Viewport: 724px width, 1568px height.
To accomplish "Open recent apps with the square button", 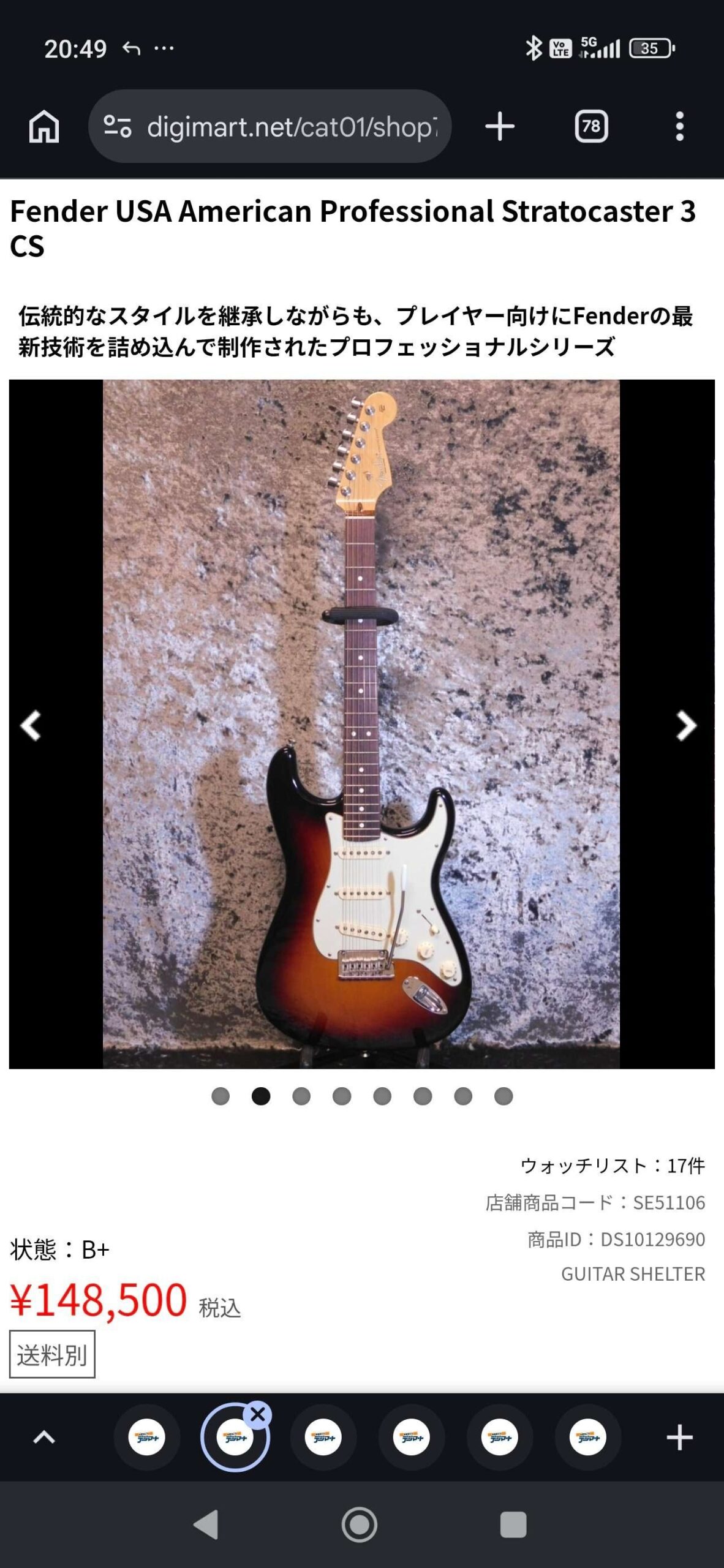I will tap(513, 1525).
